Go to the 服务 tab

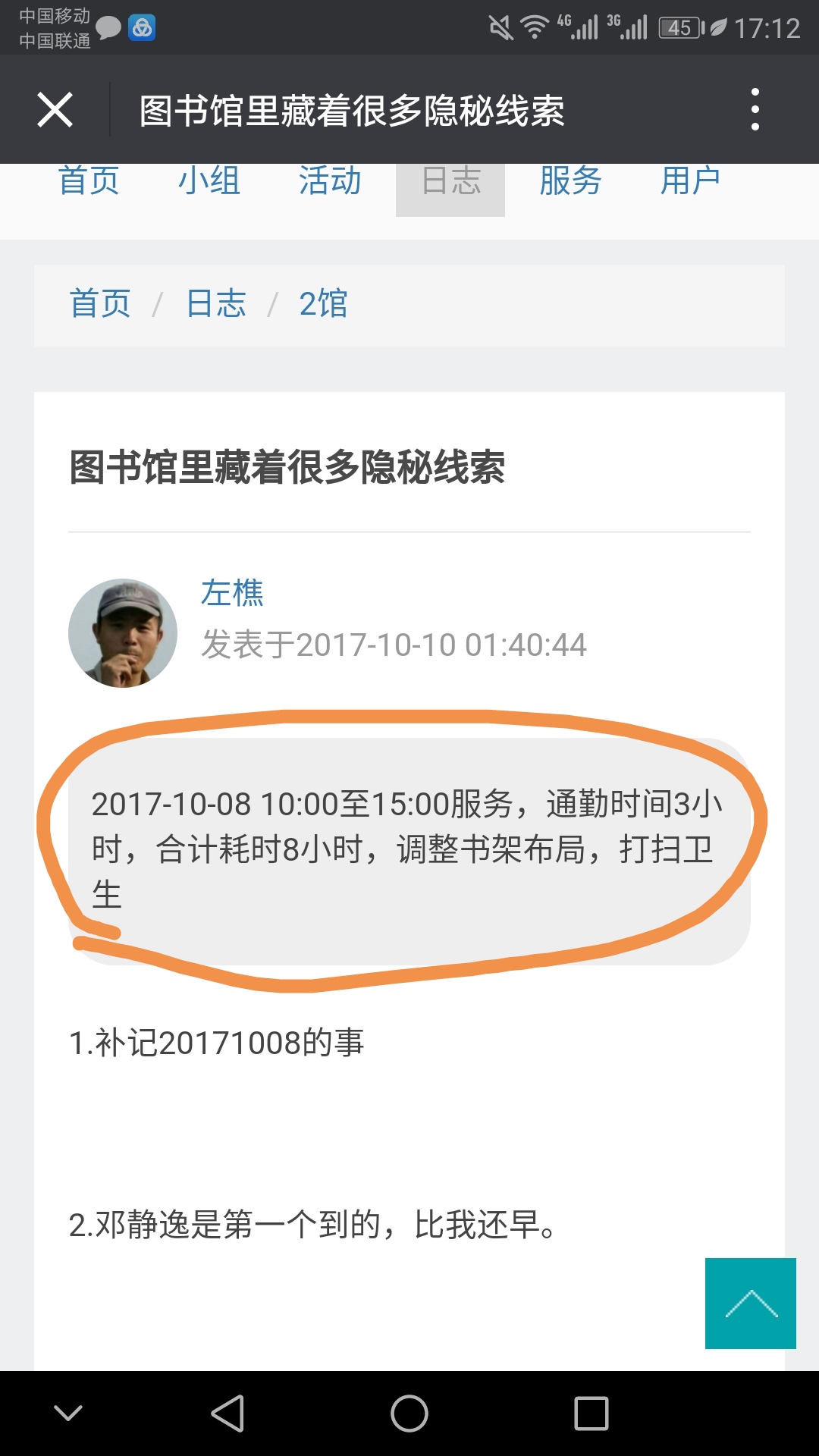pos(570,181)
